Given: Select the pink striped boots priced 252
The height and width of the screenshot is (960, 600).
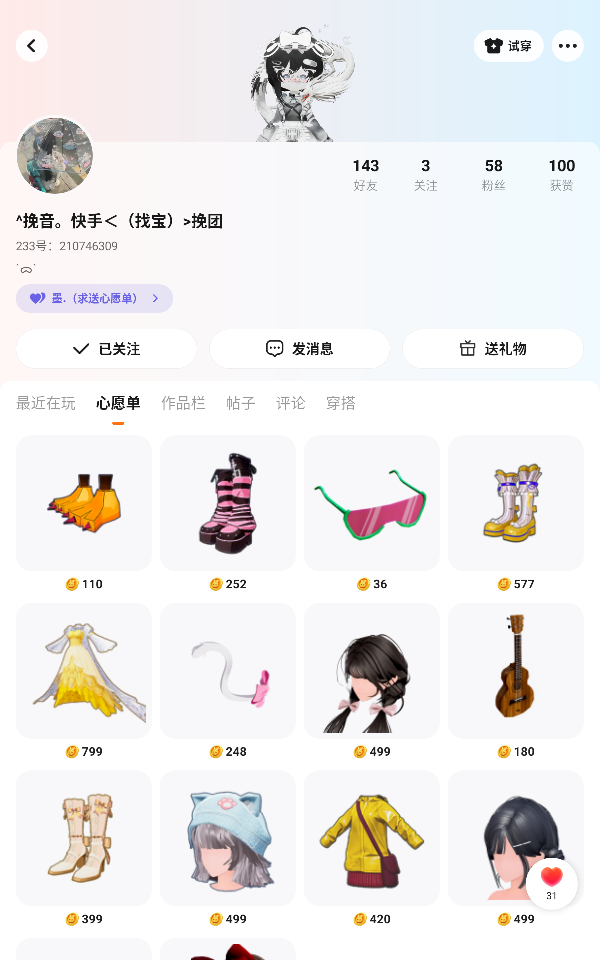Looking at the screenshot, I should tap(228, 503).
